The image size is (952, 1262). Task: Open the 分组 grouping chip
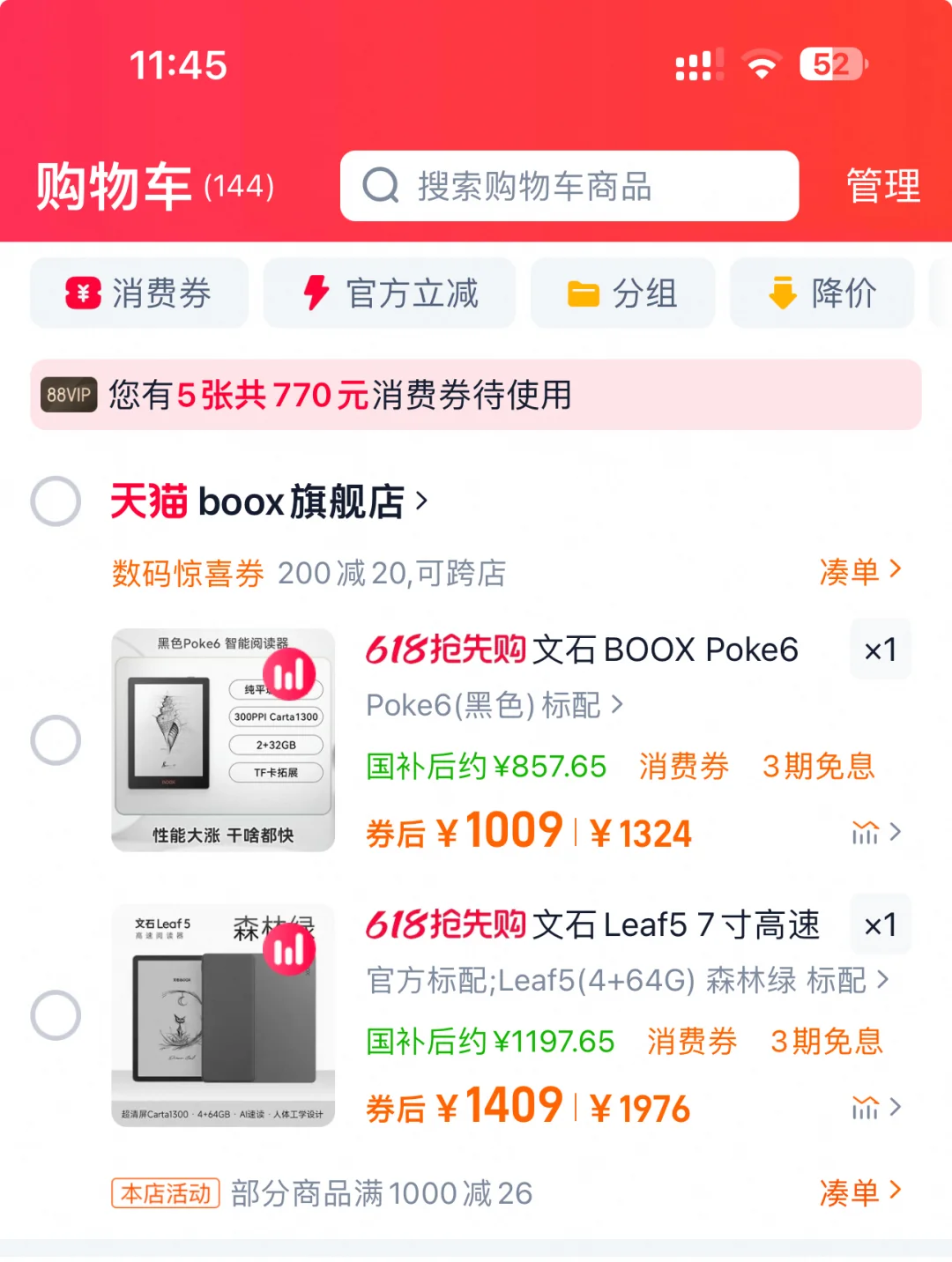622,293
